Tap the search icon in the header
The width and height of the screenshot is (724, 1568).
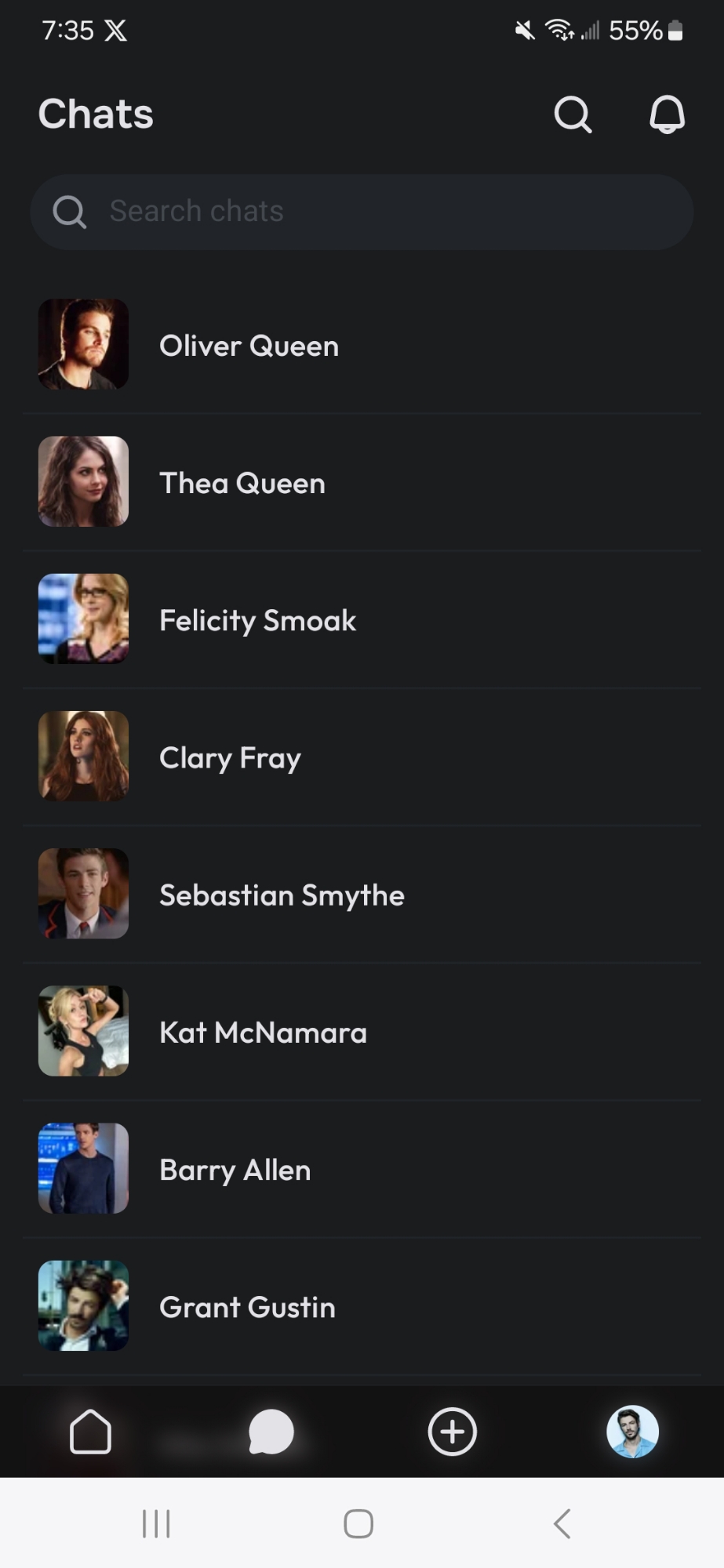[573, 115]
